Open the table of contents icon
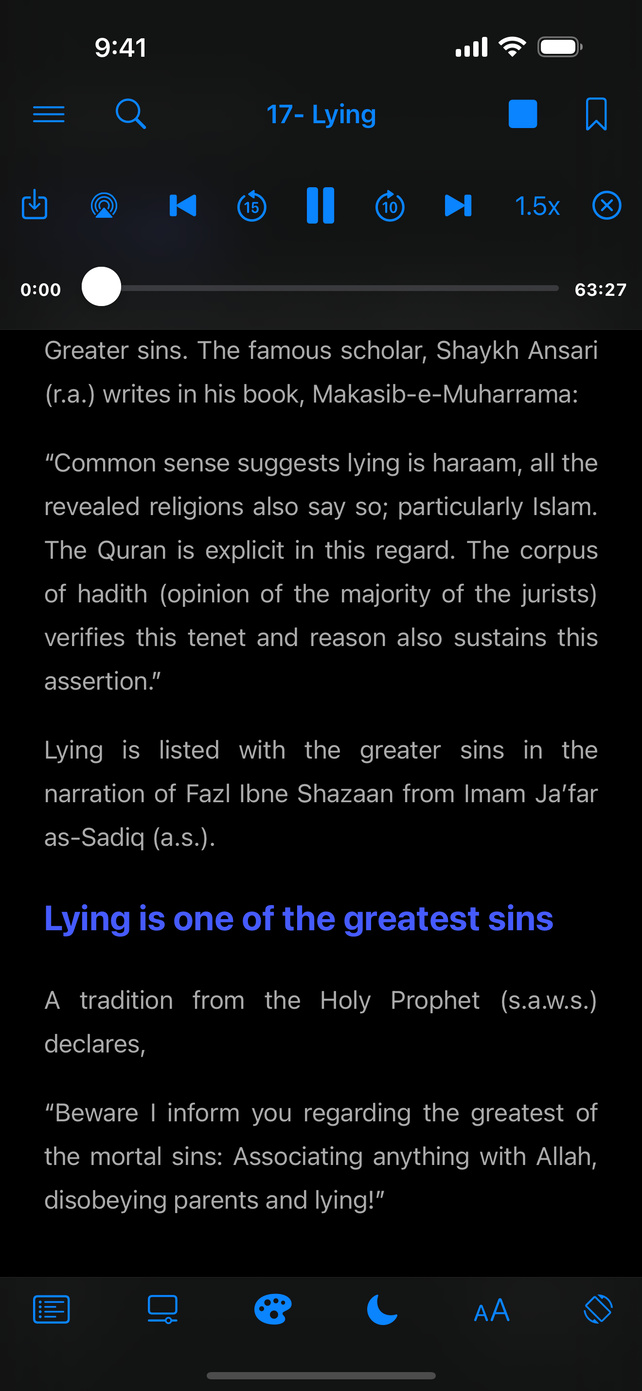The width and height of the screenshot is (642, 1391). tap(52, 1309)
